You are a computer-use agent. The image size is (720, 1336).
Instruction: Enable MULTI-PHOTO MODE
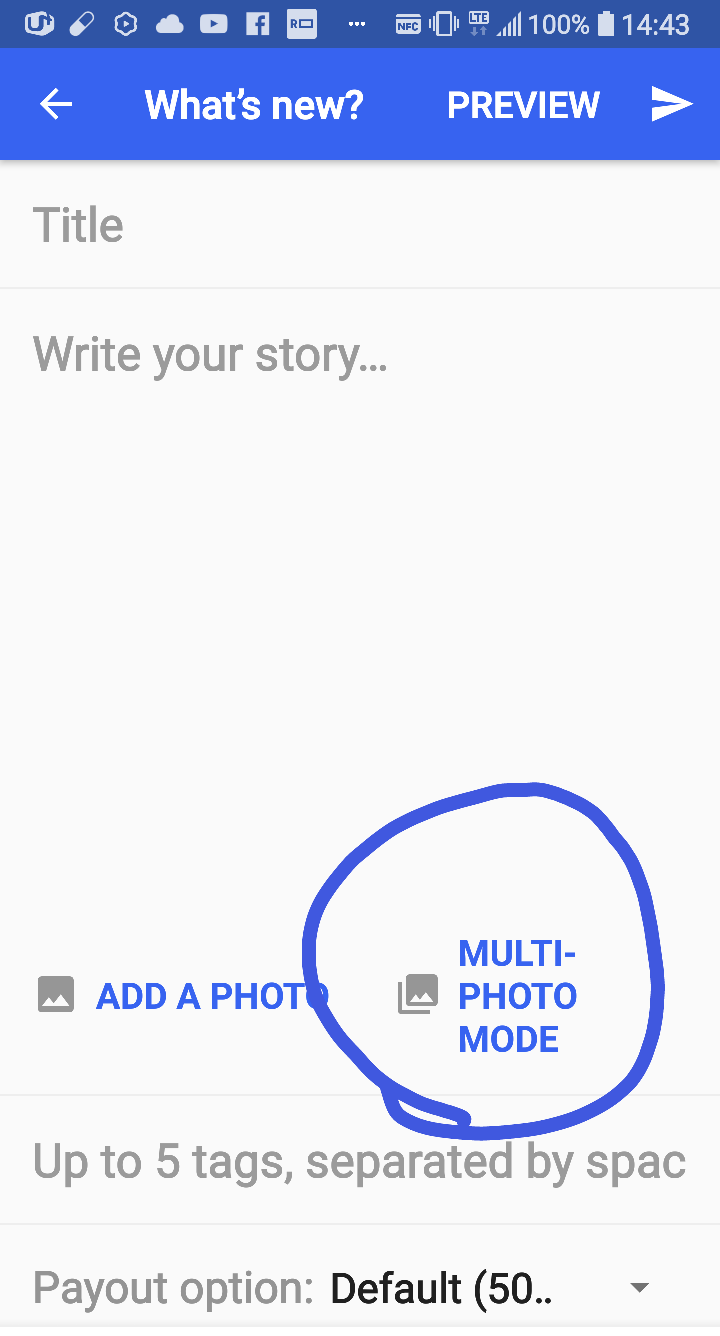[x=490, y=996]
